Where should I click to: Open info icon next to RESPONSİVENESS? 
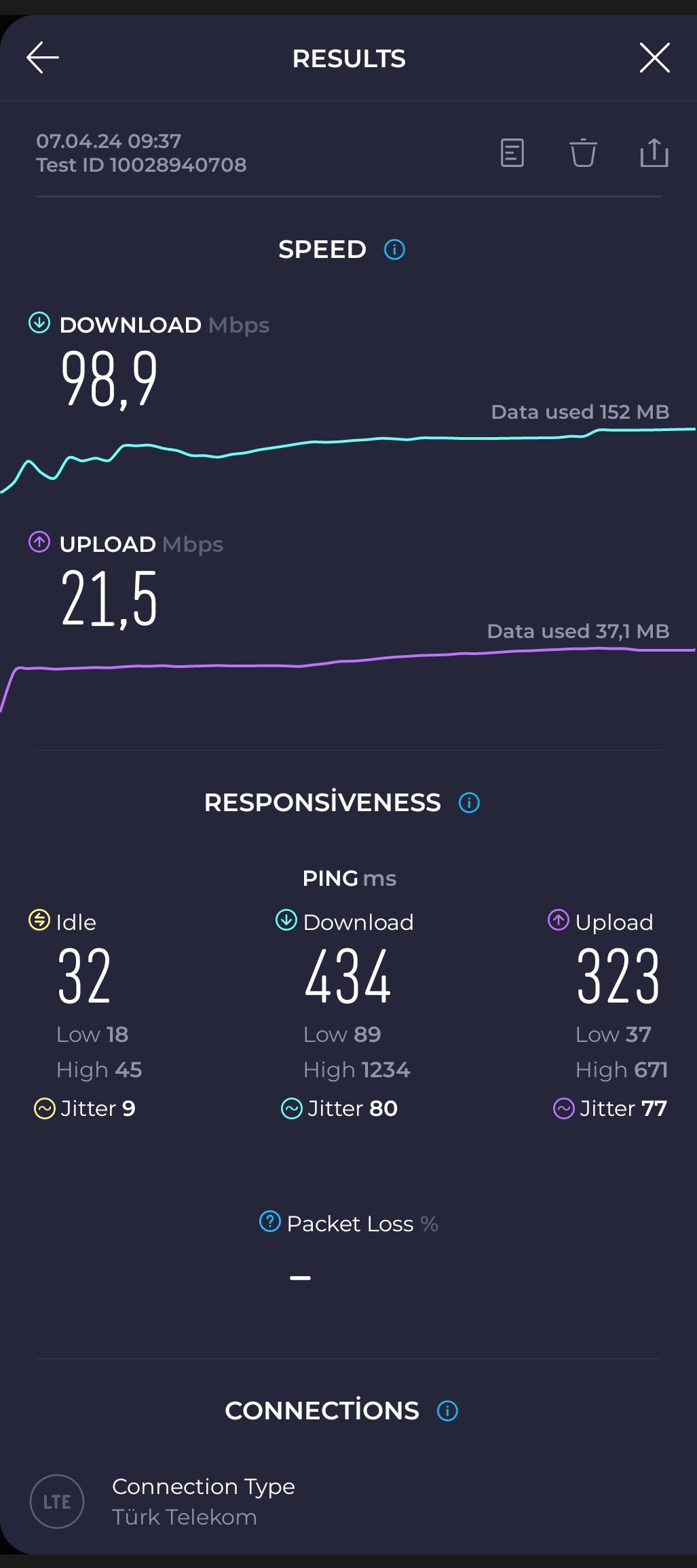point(469,803)
